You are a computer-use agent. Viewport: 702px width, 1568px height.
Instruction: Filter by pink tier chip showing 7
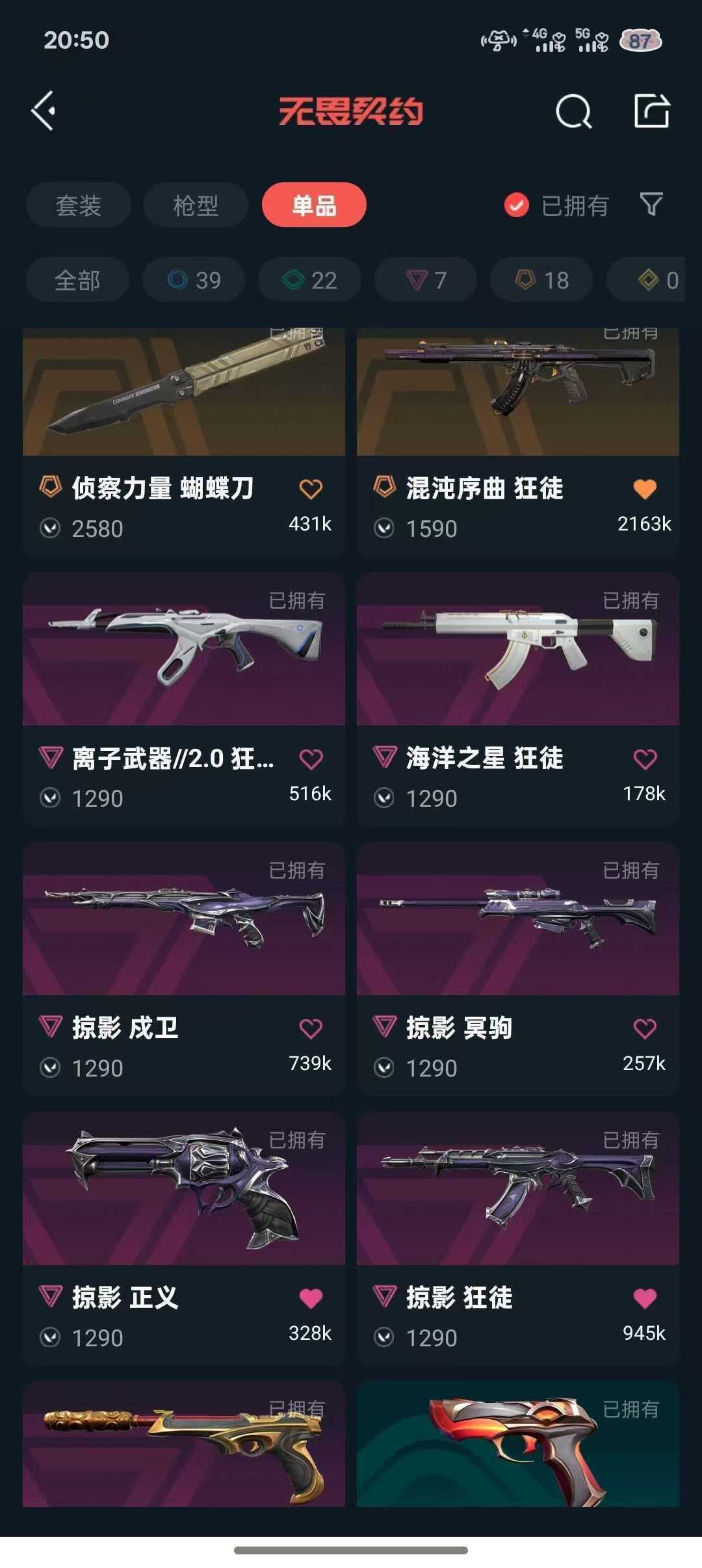426,280
